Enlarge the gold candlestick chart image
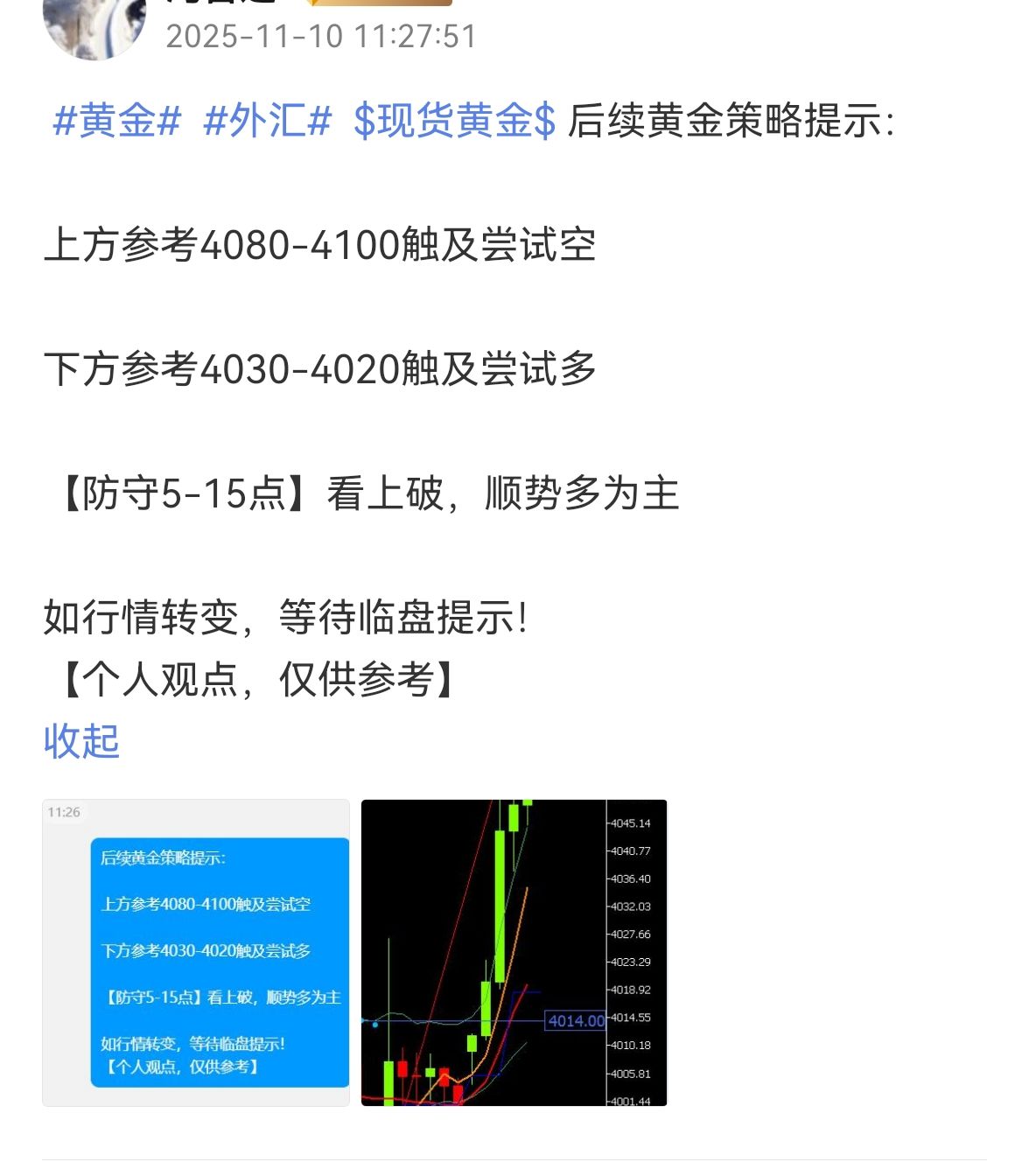This screenshot has height=1176, width=1029. pyautogui.click(x=514, y=952)
